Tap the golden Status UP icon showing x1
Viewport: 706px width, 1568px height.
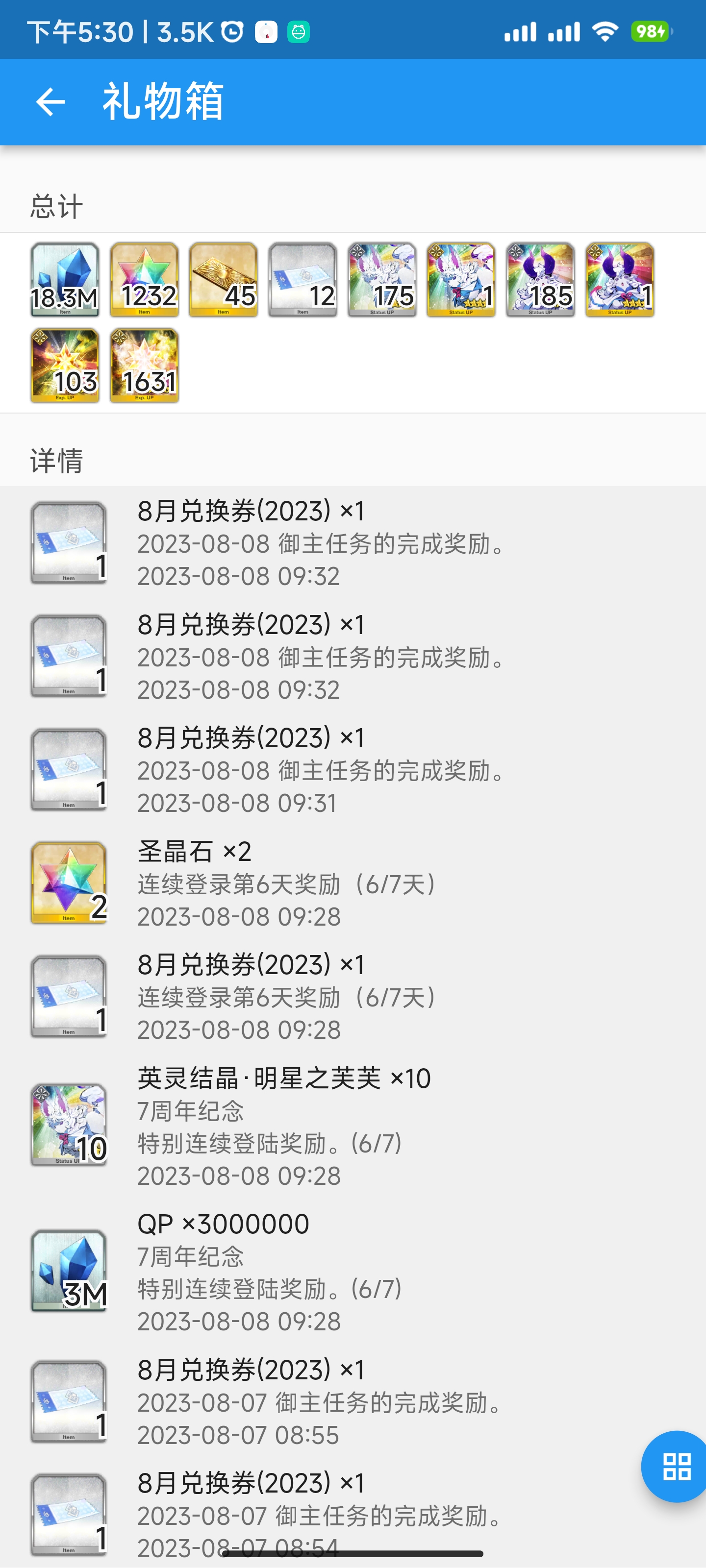click(461, 279)
